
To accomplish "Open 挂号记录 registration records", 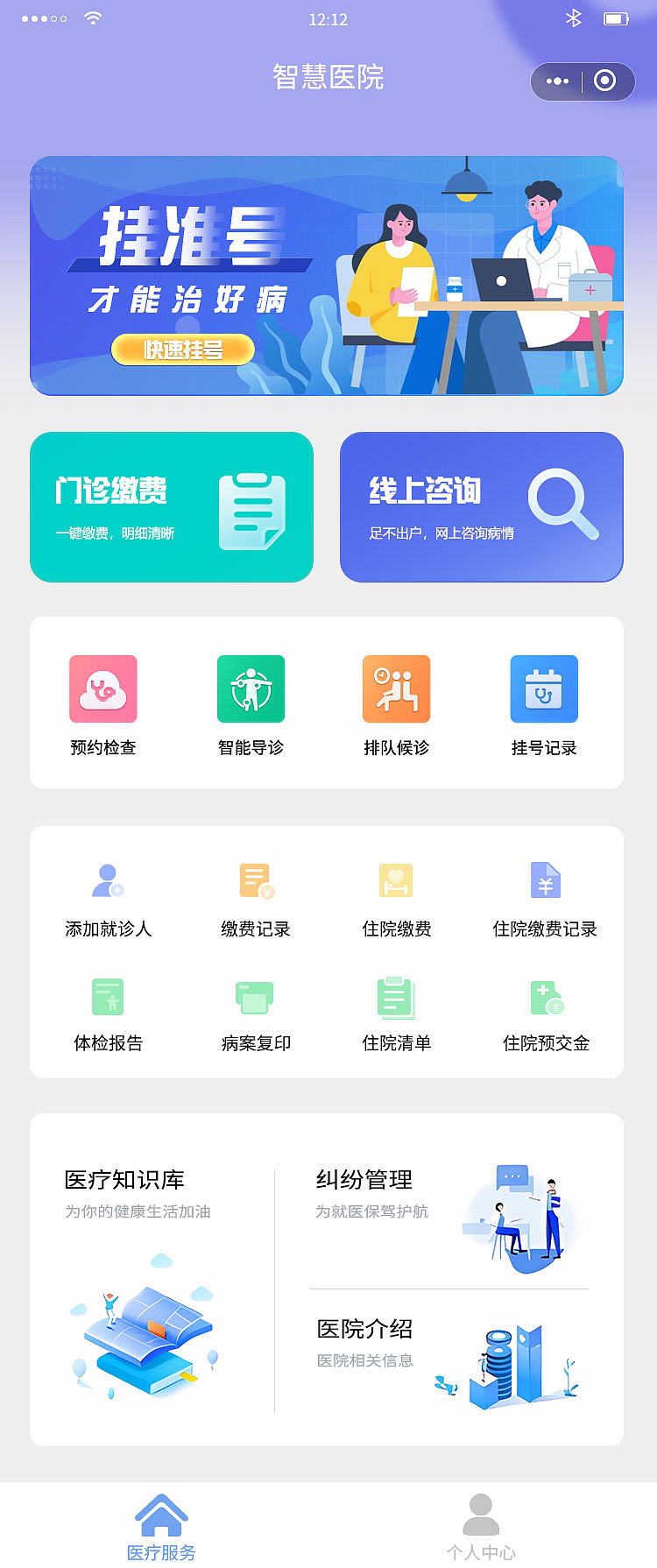I will (x=544, y=689).
